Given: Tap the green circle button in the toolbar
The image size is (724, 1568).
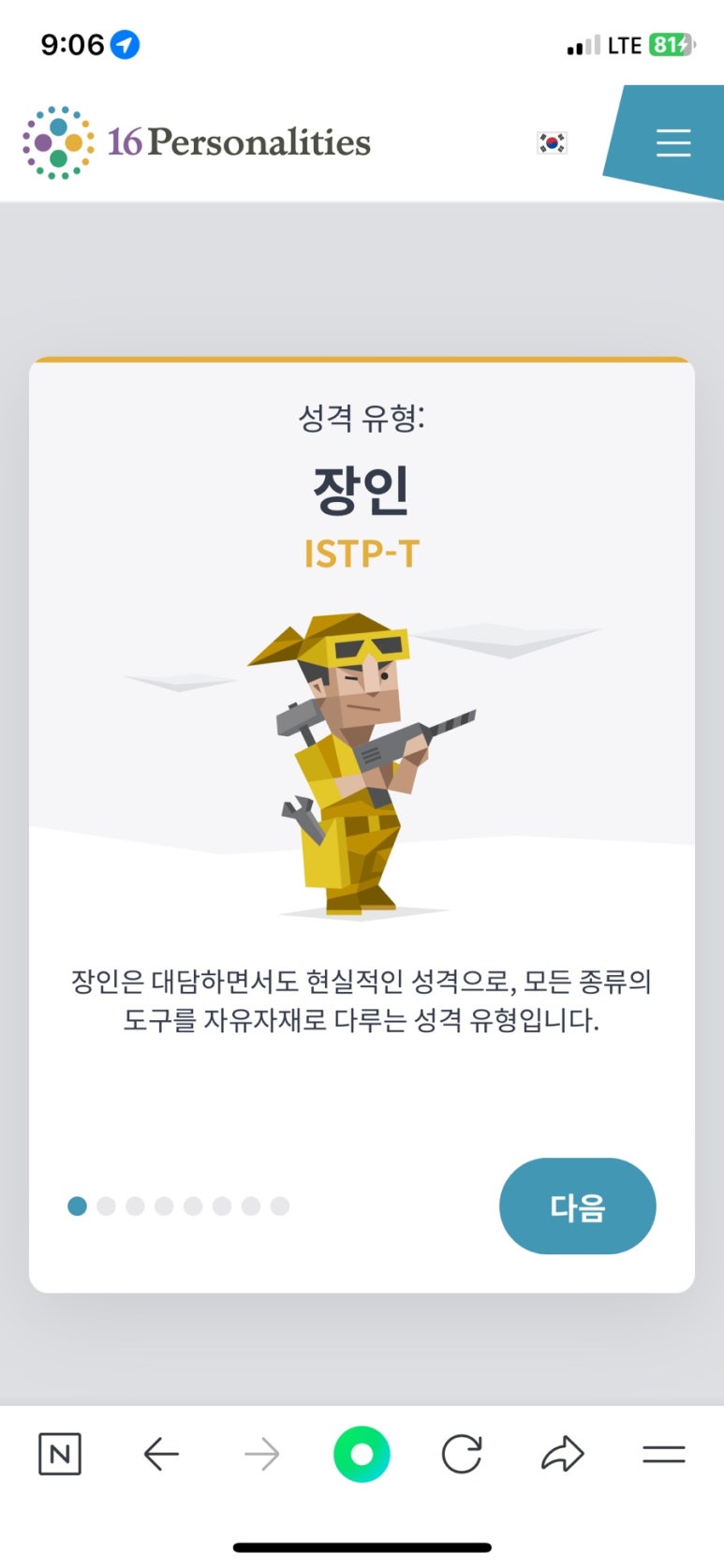Looking at the screenshot, I should click(362, 1454).
